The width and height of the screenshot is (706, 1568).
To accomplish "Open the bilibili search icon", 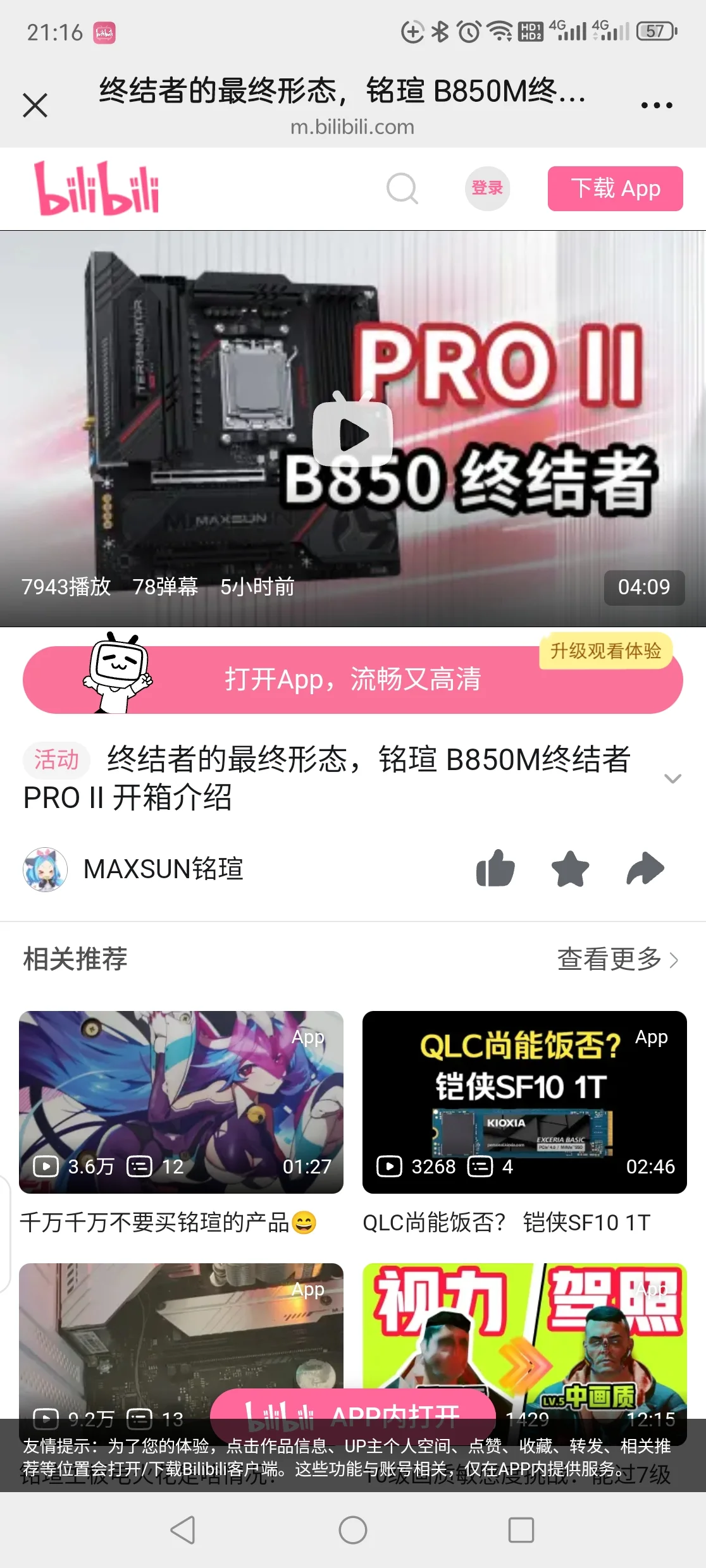I will pyautogui.click(x=402, y=188).
